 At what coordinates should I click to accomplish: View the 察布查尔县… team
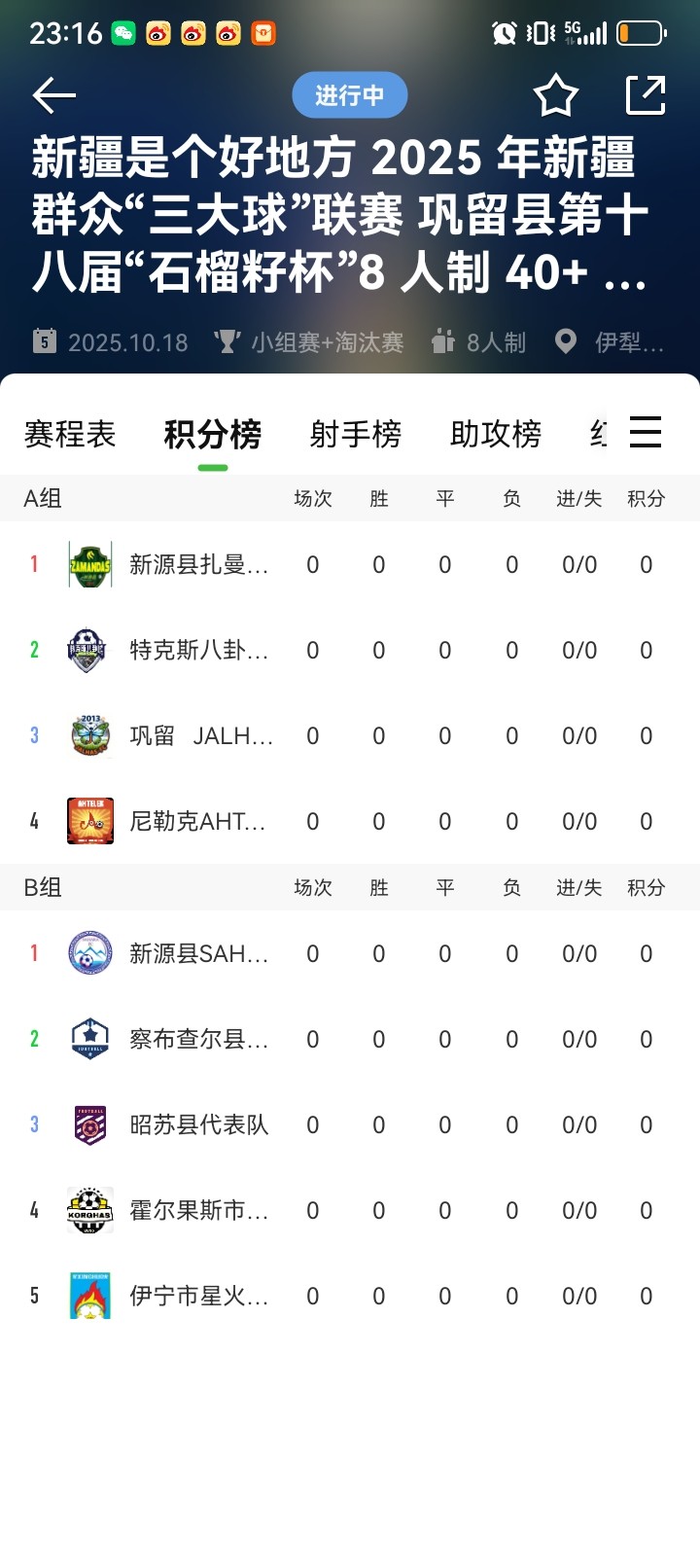click(x=198, y=1040)
